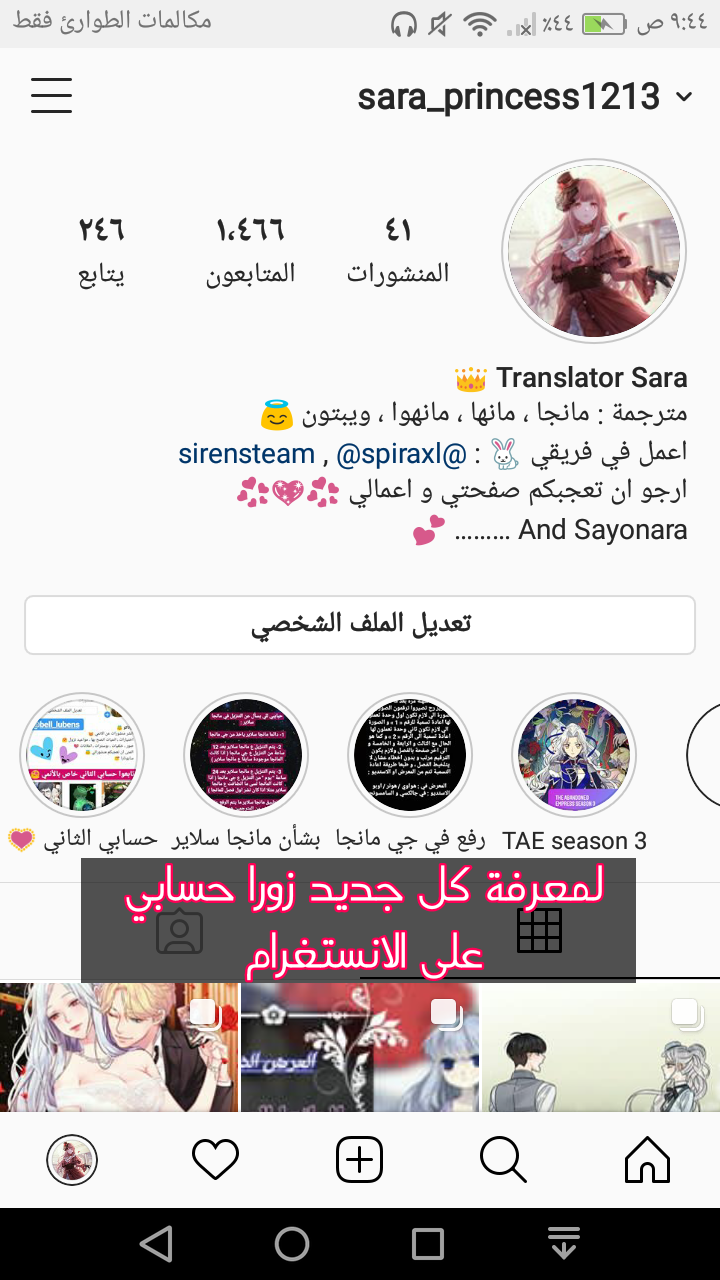
Task: Open the hamburger menu
Action: [x=51, y=96]
